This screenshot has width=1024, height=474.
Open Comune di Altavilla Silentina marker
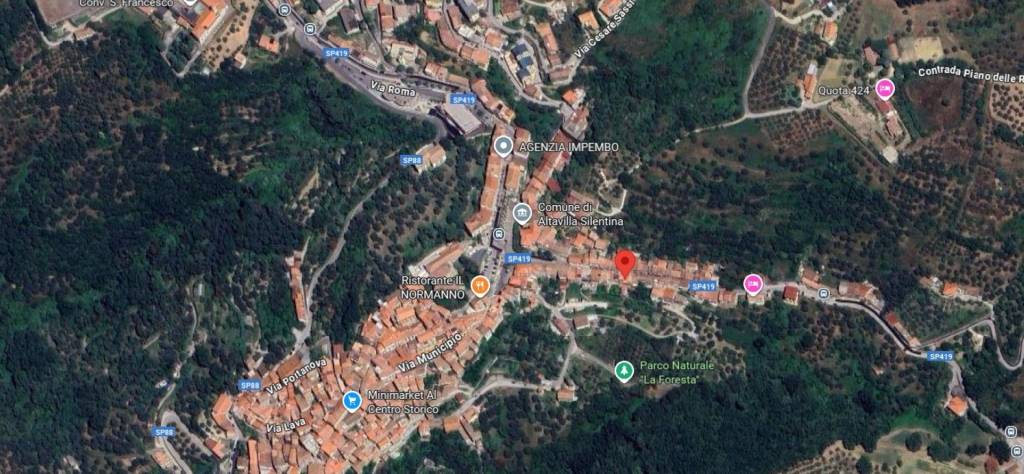(522, 212)
